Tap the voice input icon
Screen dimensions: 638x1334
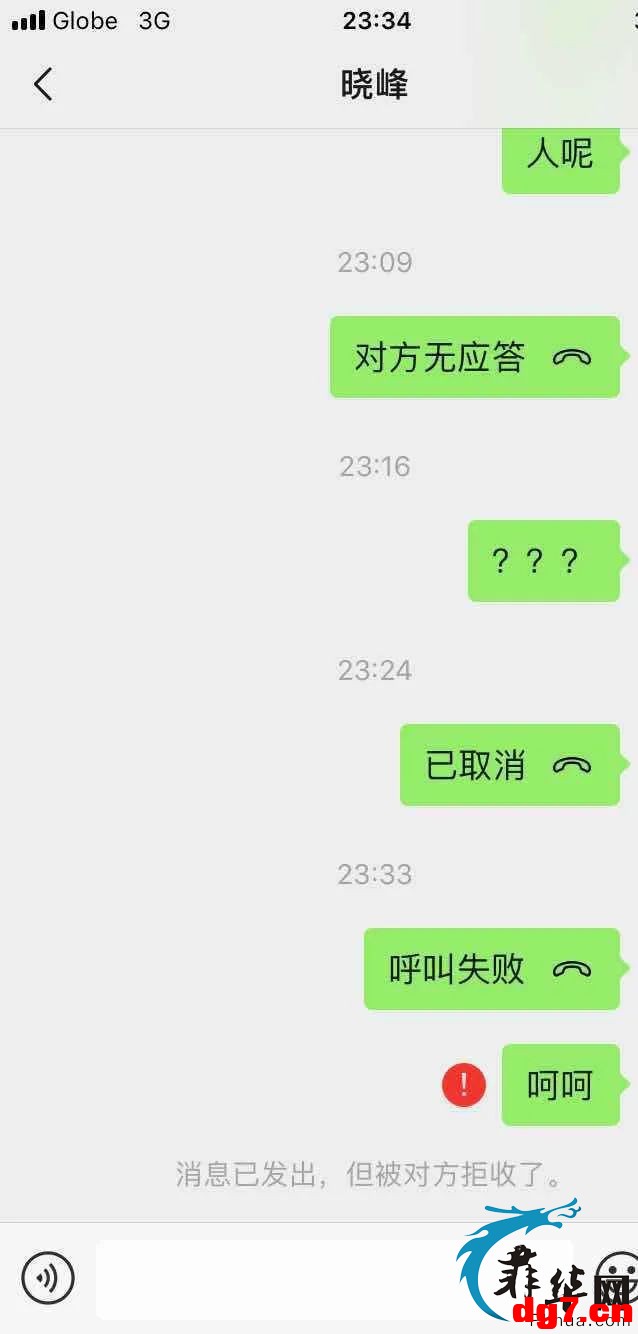(x=48, y=1278)
